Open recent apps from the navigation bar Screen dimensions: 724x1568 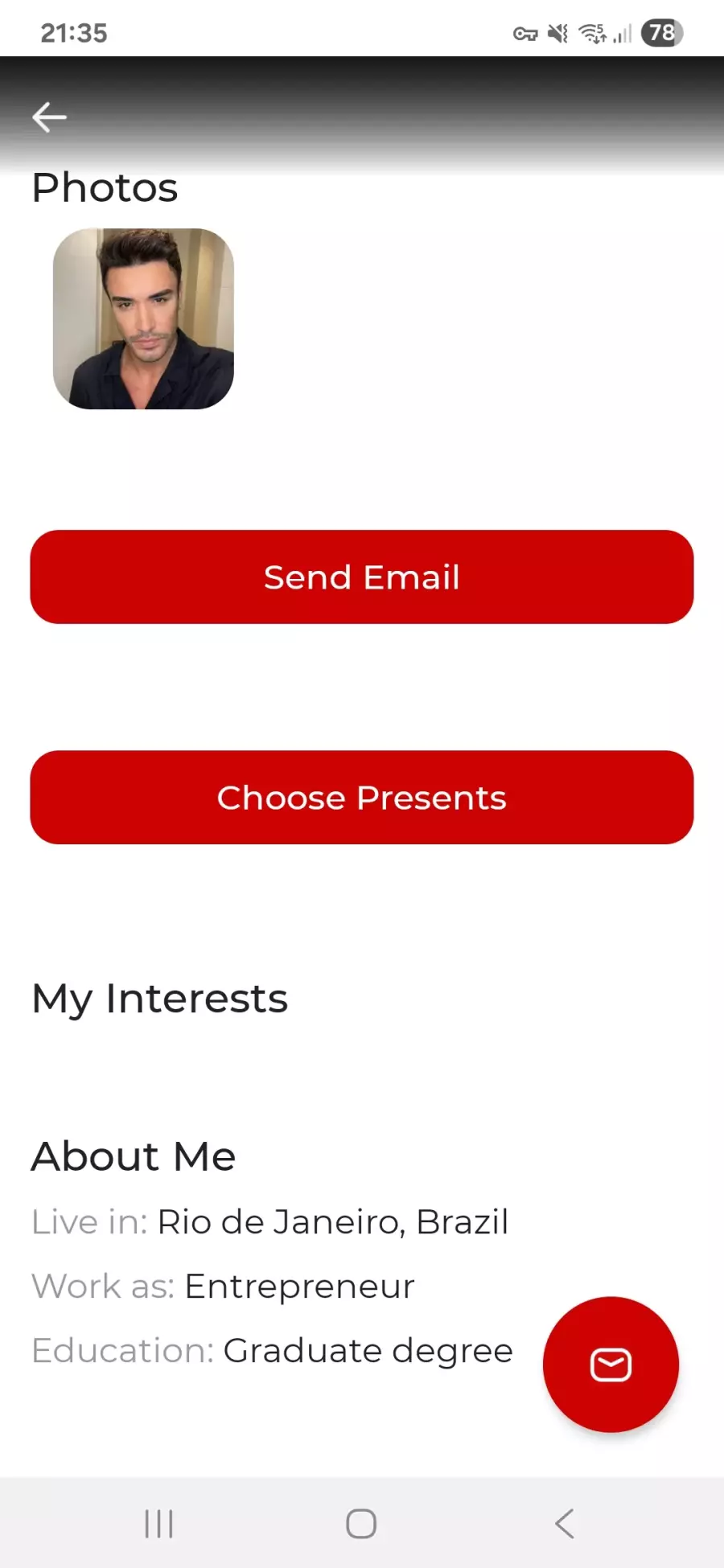pyautogui.click(x=158, y=1523)
